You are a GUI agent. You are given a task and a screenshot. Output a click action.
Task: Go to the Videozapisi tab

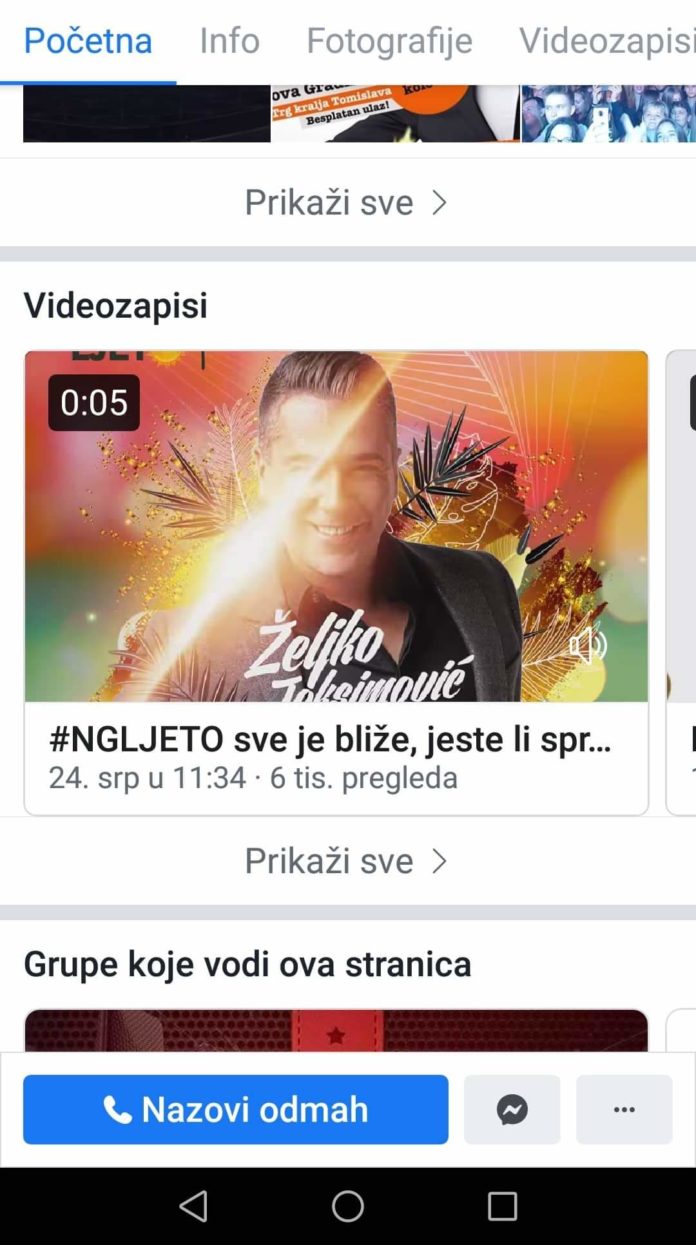(x=606, y=41)
